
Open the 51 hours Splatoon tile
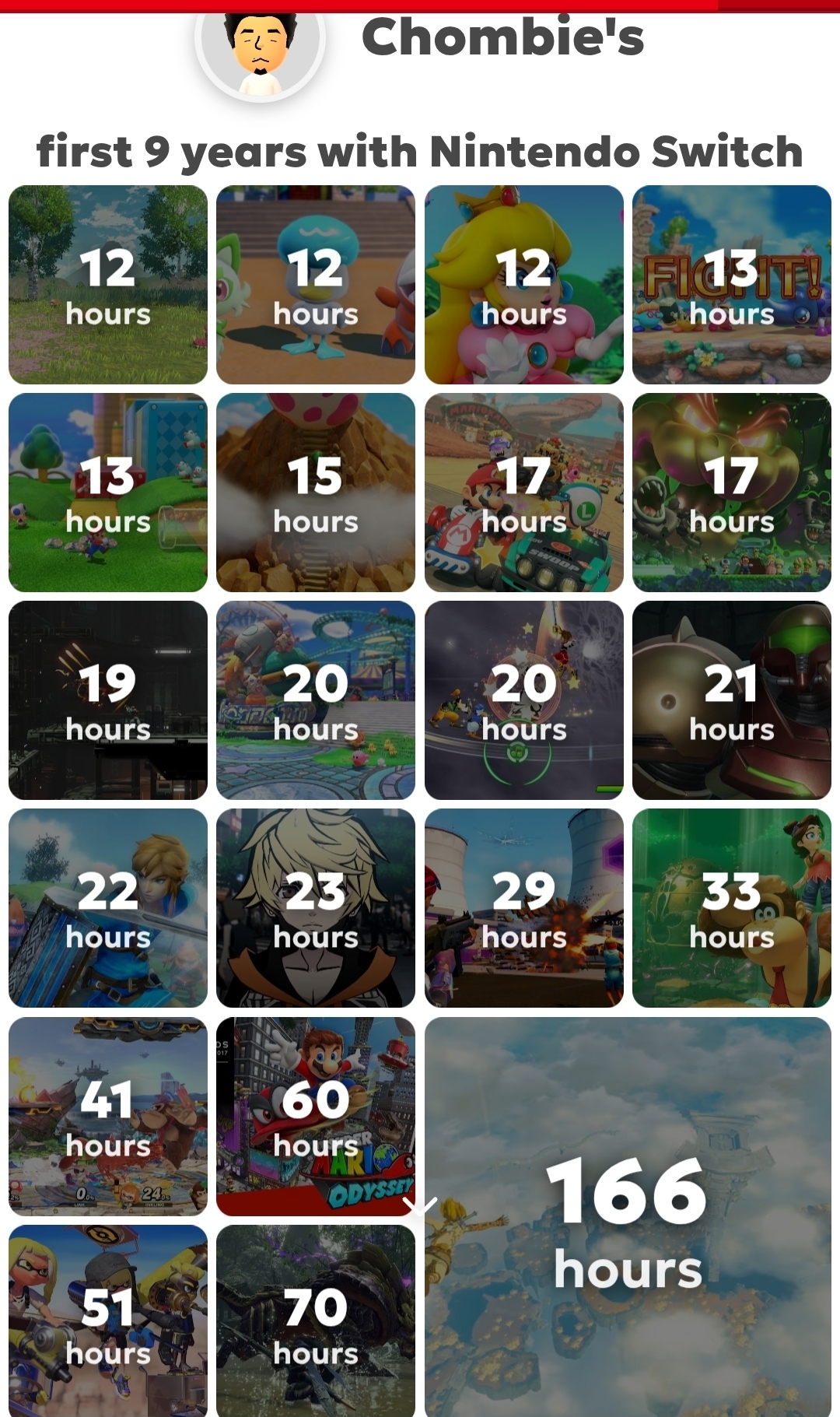pos(108,1320)
